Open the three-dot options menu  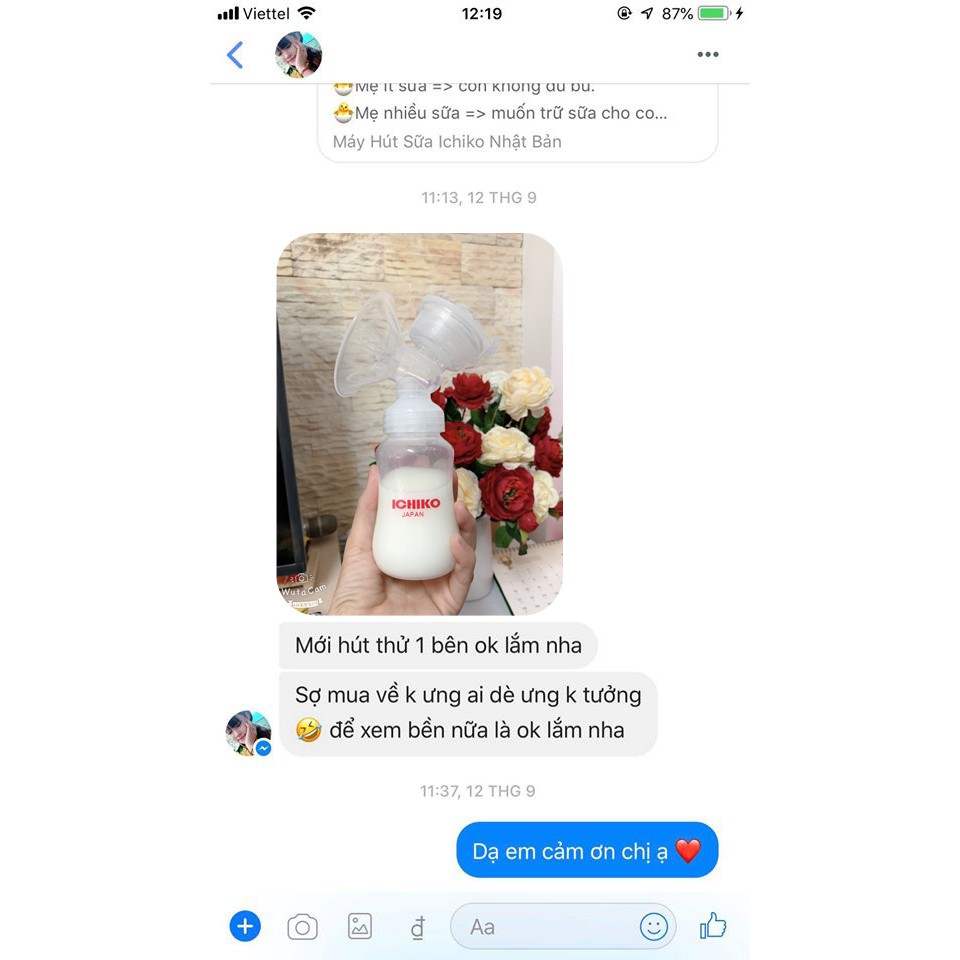[x=708, y=55]
